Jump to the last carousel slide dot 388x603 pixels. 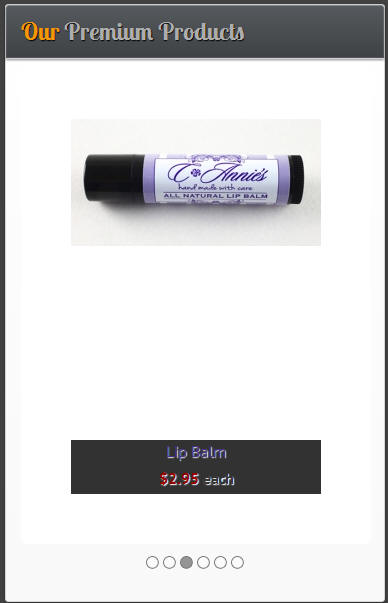(237, 562)
